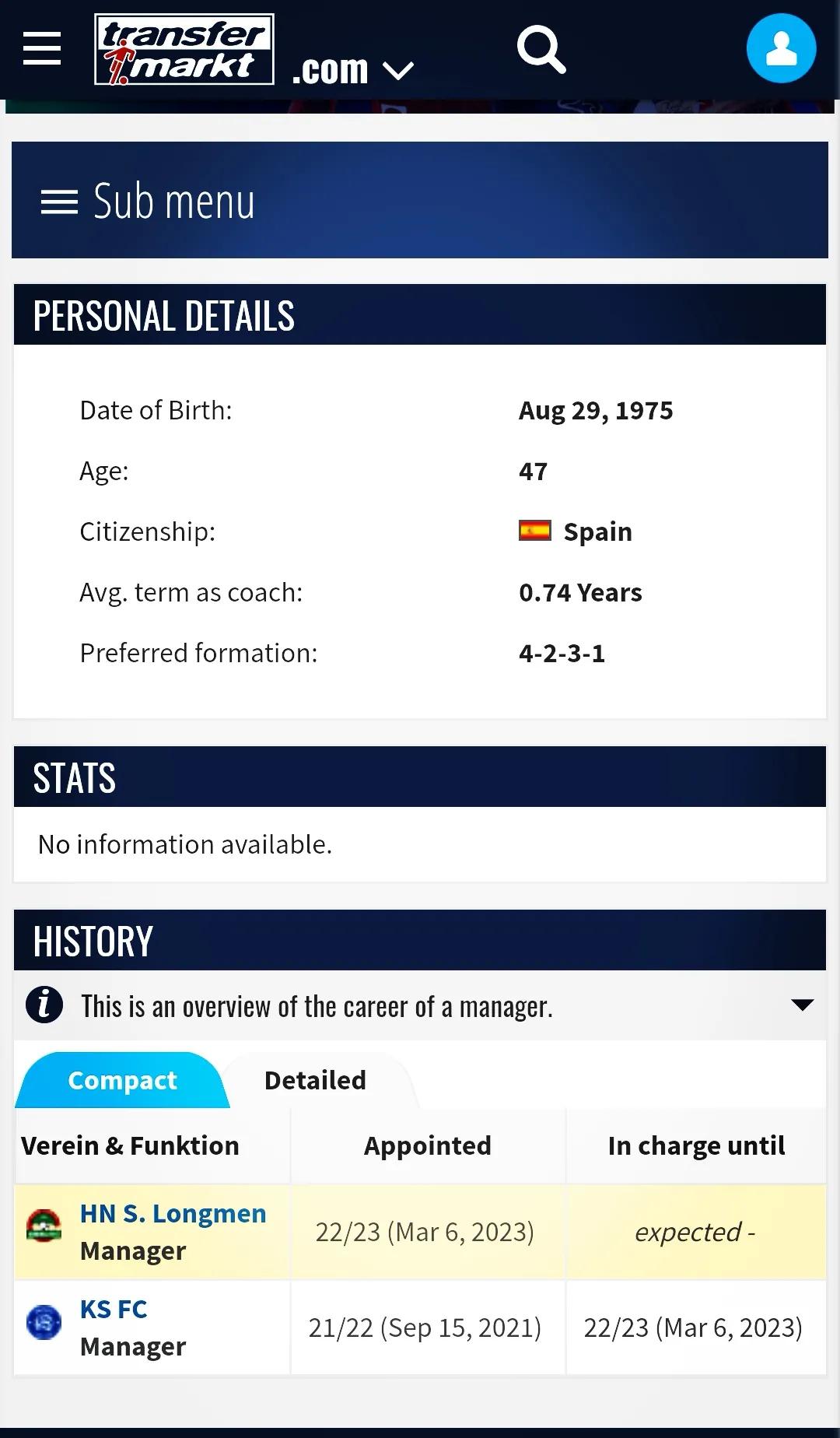Open the hamburger navigation menu
The width and height of the screenshot is (840, 1438).
point(42,48)
